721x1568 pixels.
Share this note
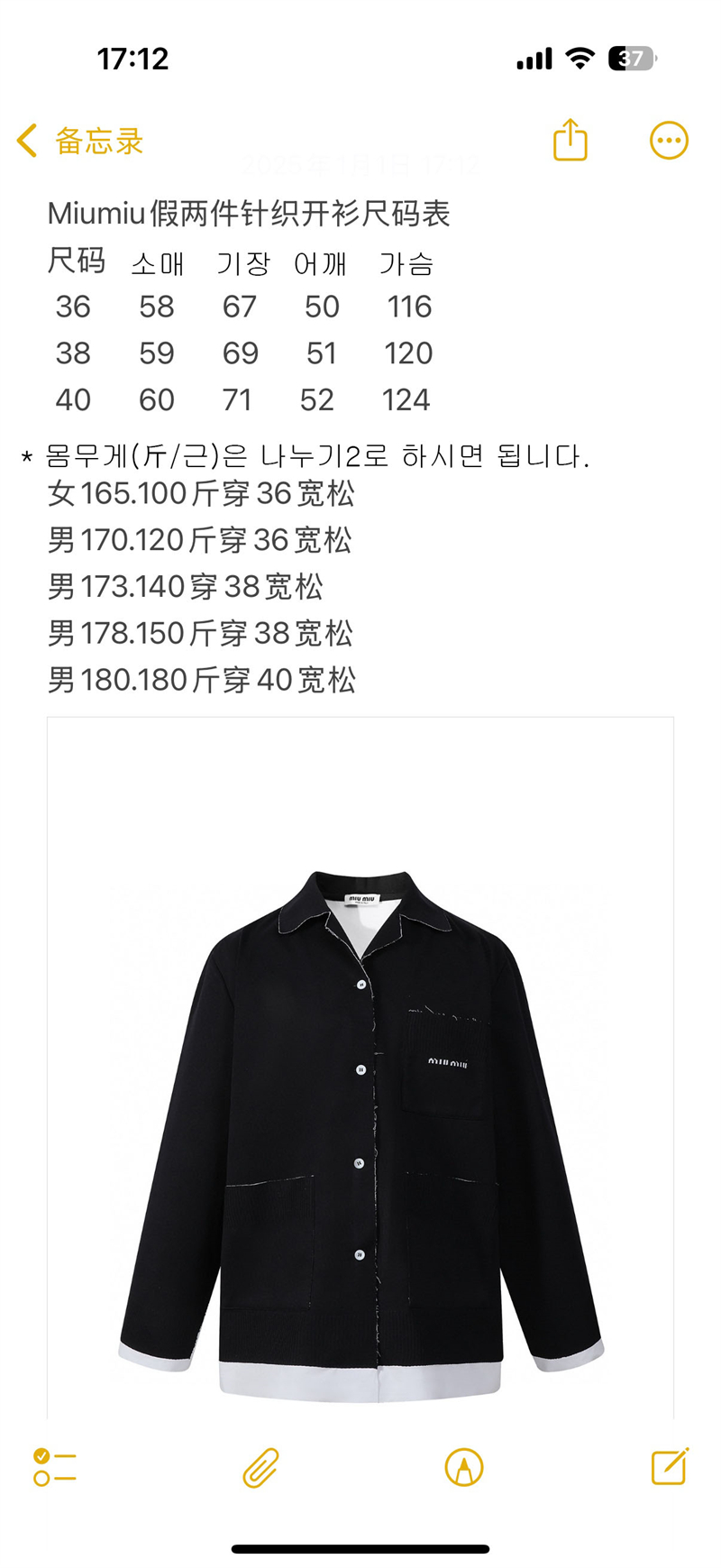[x=570, y=141]
